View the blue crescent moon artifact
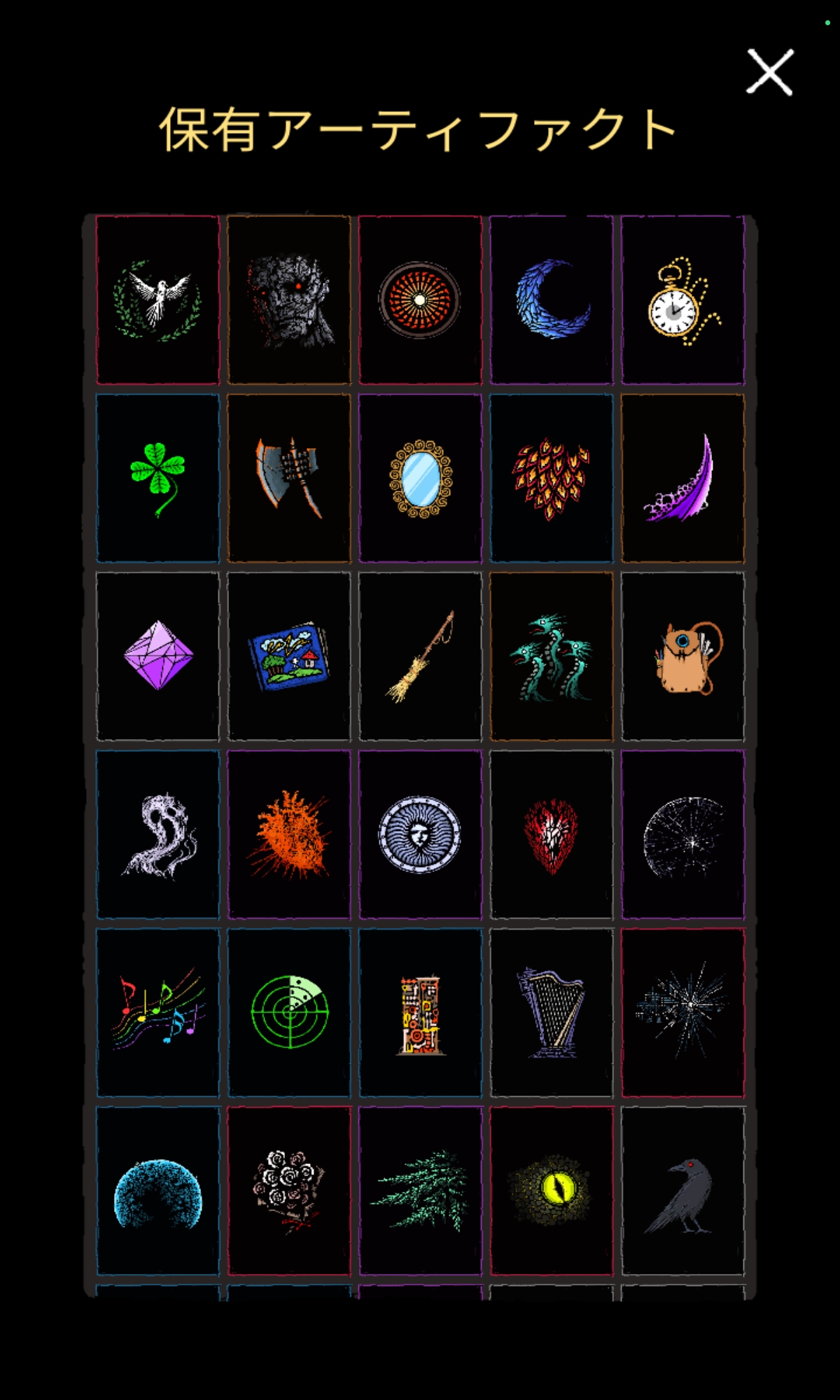The width and height of the screenshot is (840, 1400). (x=552, y=300)
